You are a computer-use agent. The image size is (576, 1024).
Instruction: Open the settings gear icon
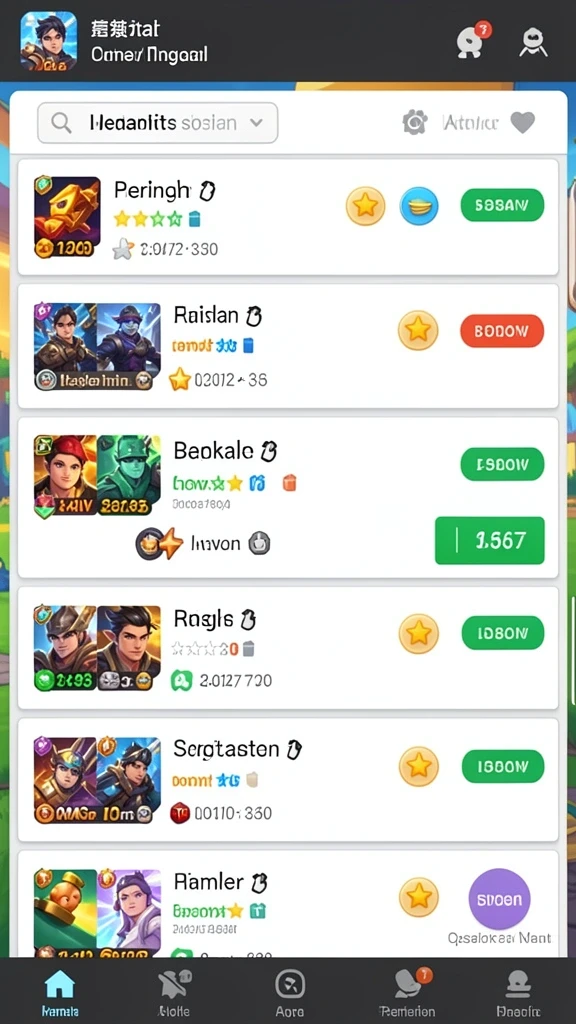[x=415, y=122]
